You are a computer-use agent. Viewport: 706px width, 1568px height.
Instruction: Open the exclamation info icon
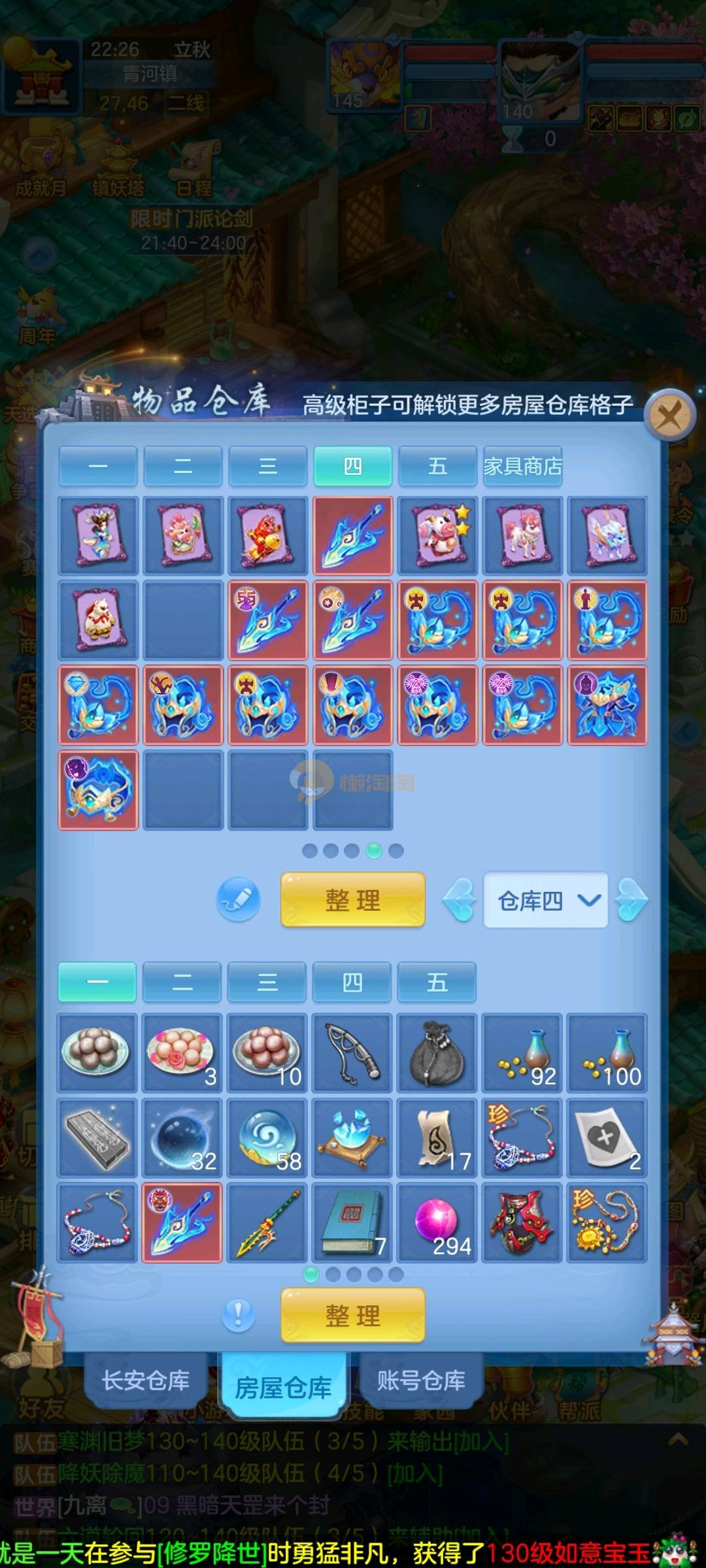(x=238, y=1315)
